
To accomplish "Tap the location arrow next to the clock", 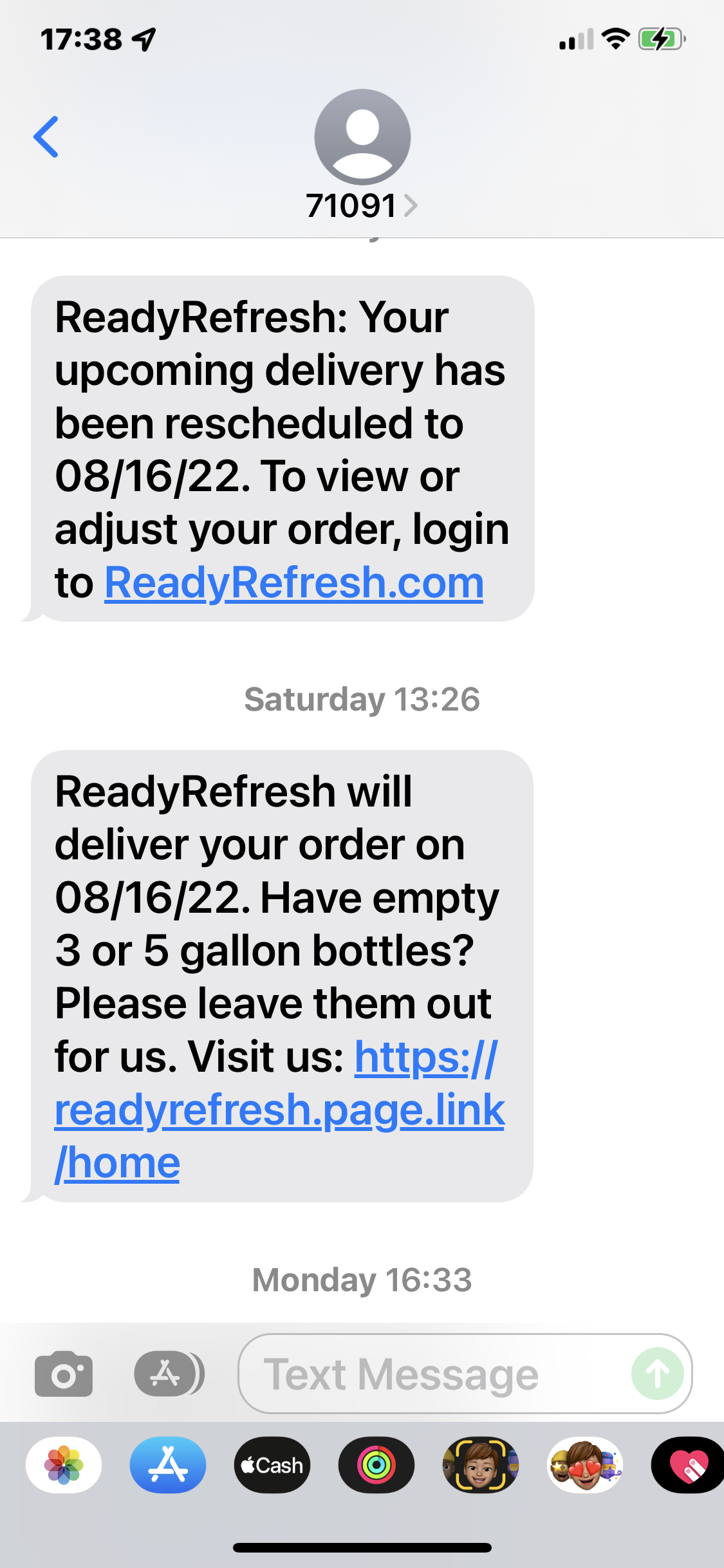I will pos(143,39).
